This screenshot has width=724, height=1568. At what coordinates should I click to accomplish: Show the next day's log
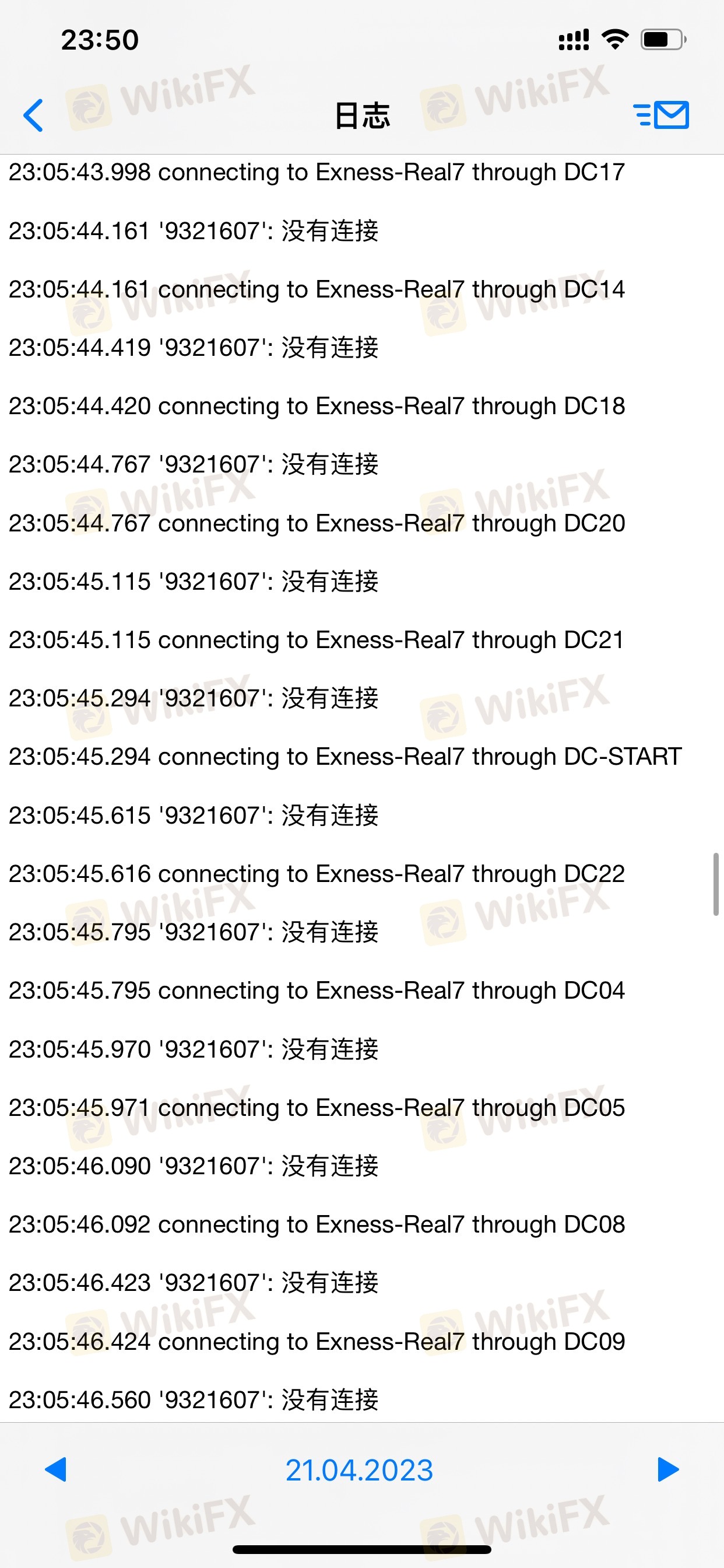pyautogui.click(x=668, y=1469)
